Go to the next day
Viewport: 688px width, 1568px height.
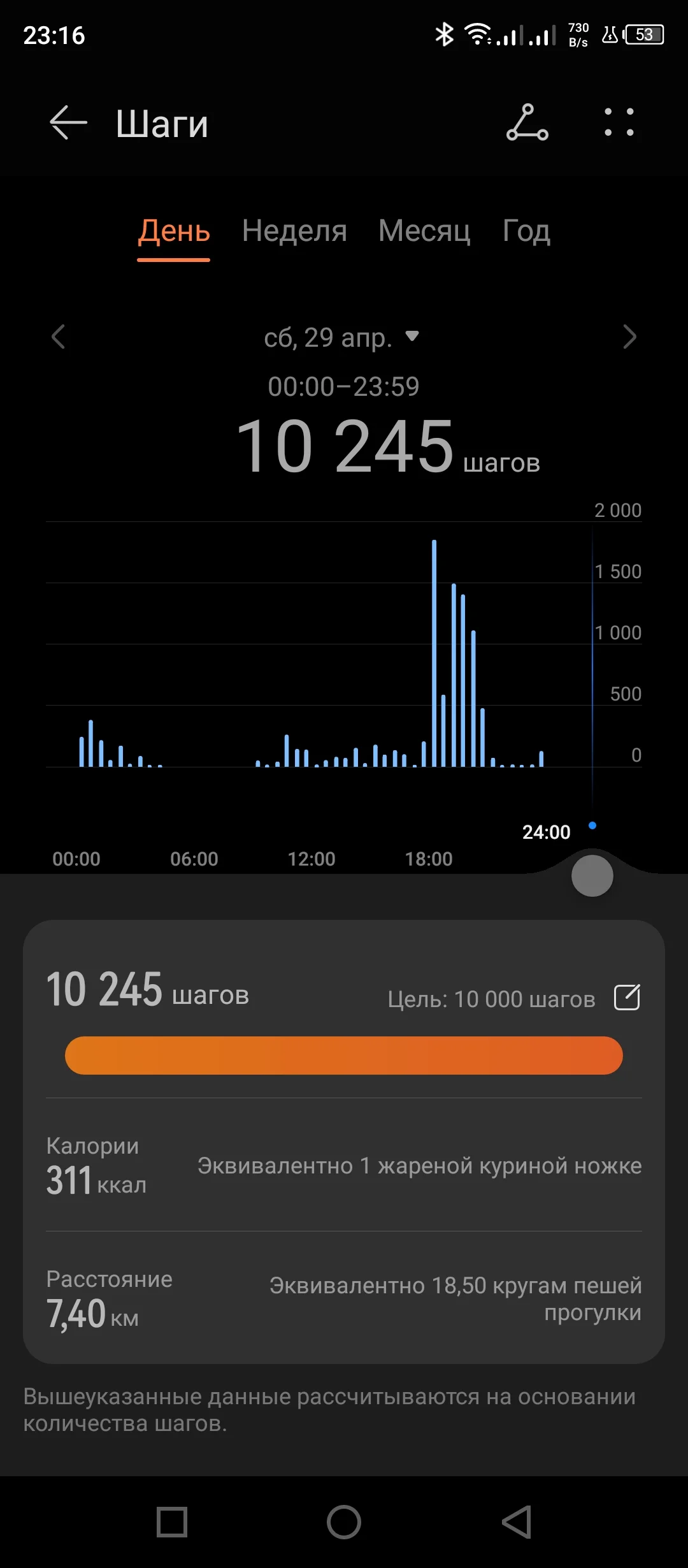point(629,337)
